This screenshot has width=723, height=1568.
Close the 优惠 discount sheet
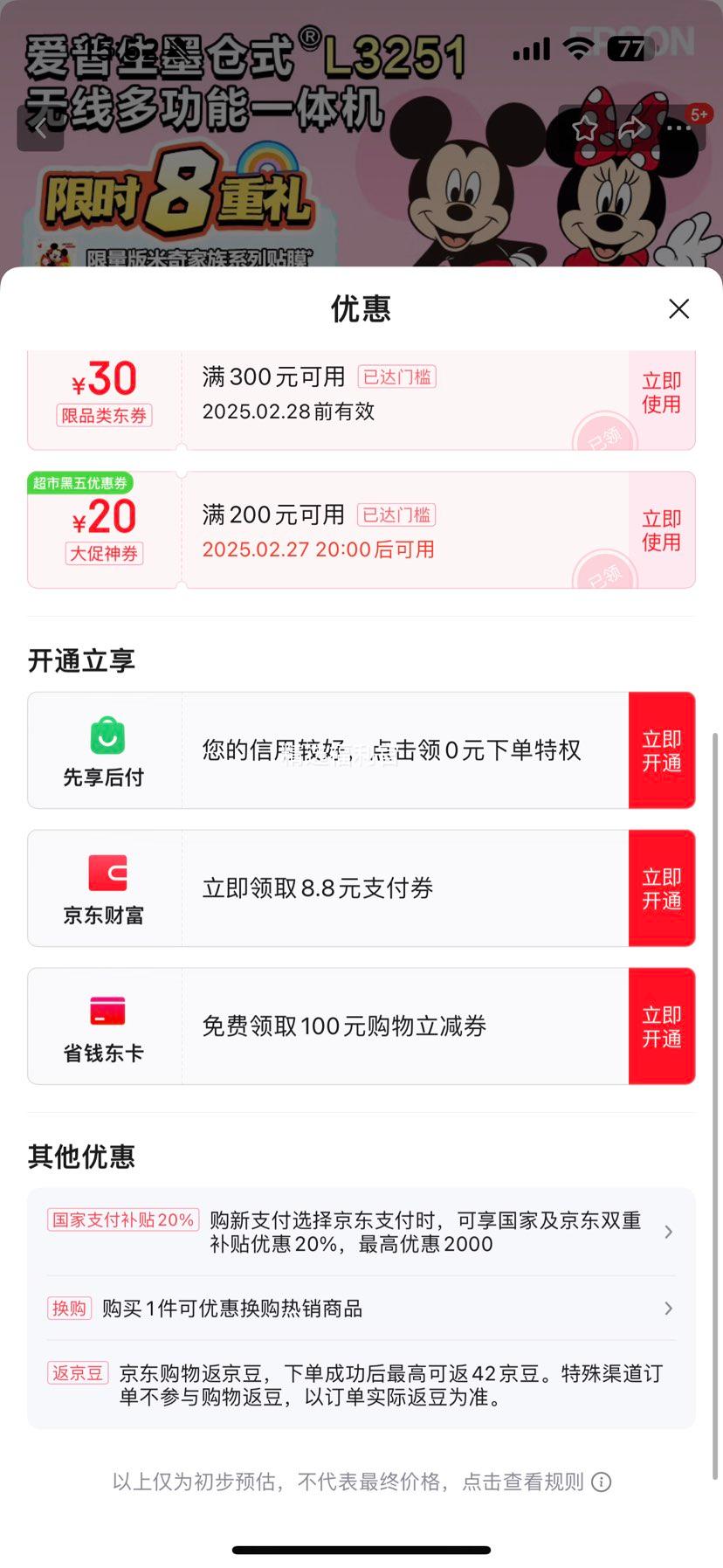[x=678, y=308]
